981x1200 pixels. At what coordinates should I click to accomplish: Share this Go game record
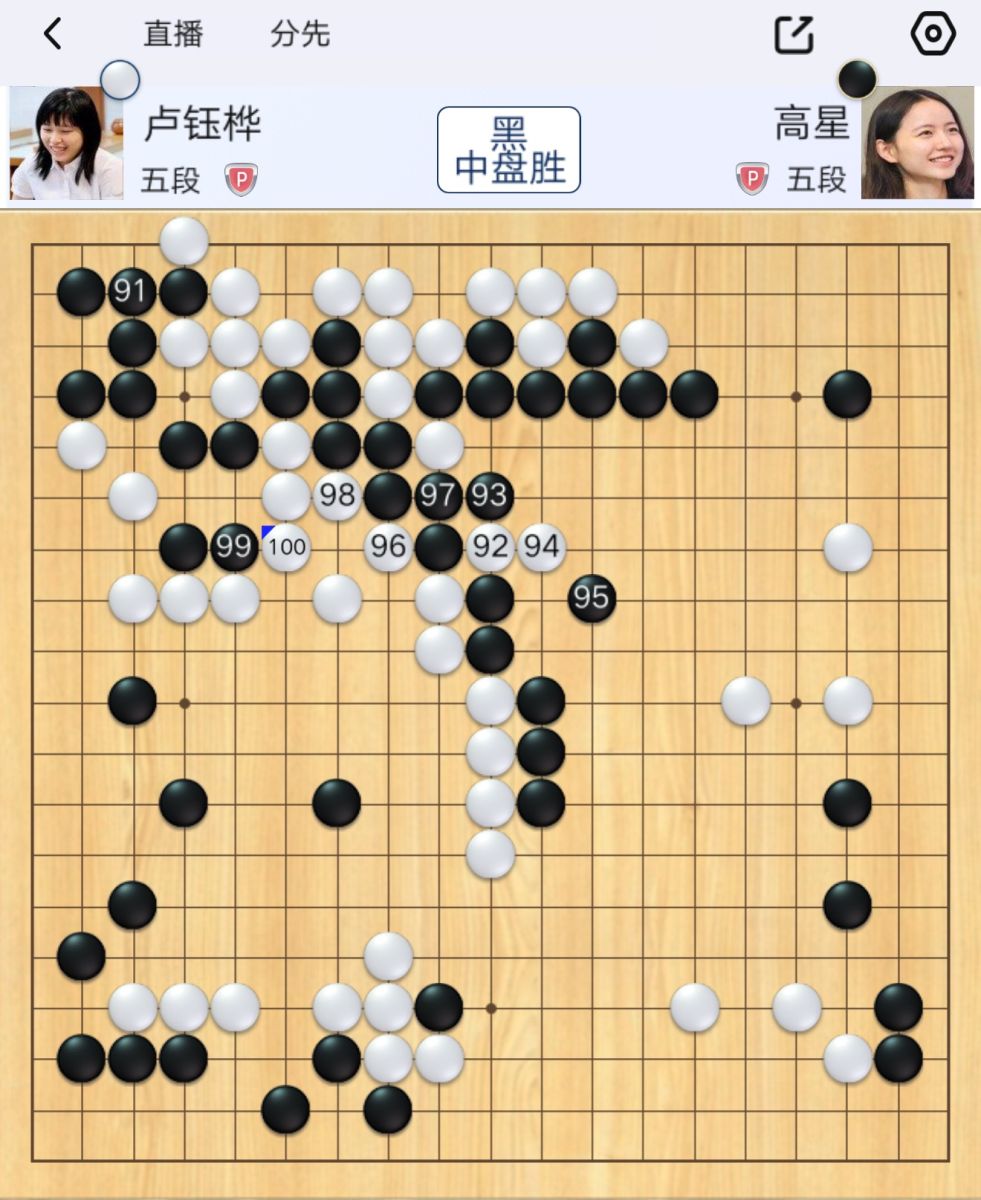(x=794, y=35)
